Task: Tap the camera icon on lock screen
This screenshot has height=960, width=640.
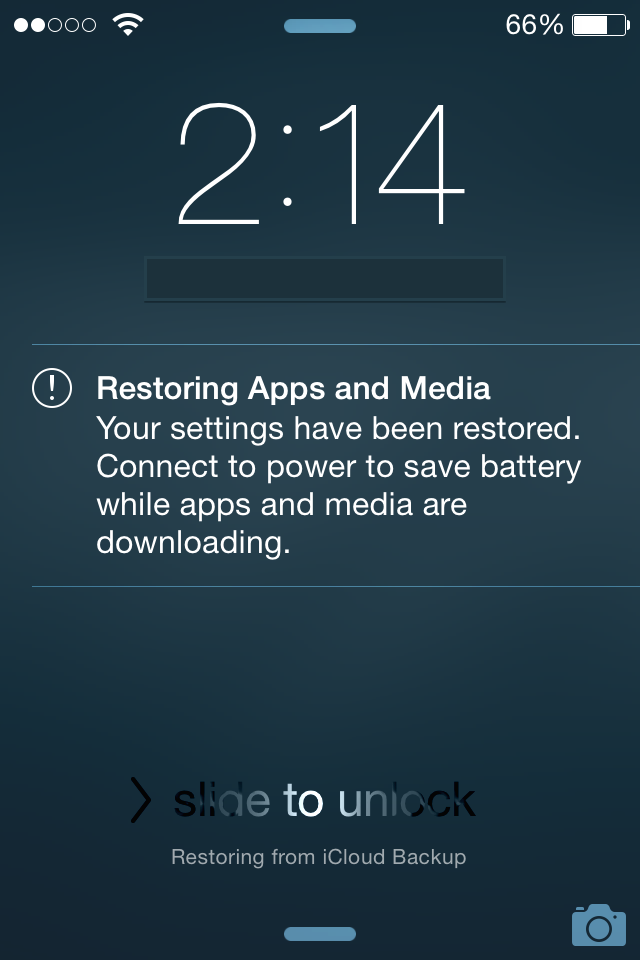Action: click(598, 925)
